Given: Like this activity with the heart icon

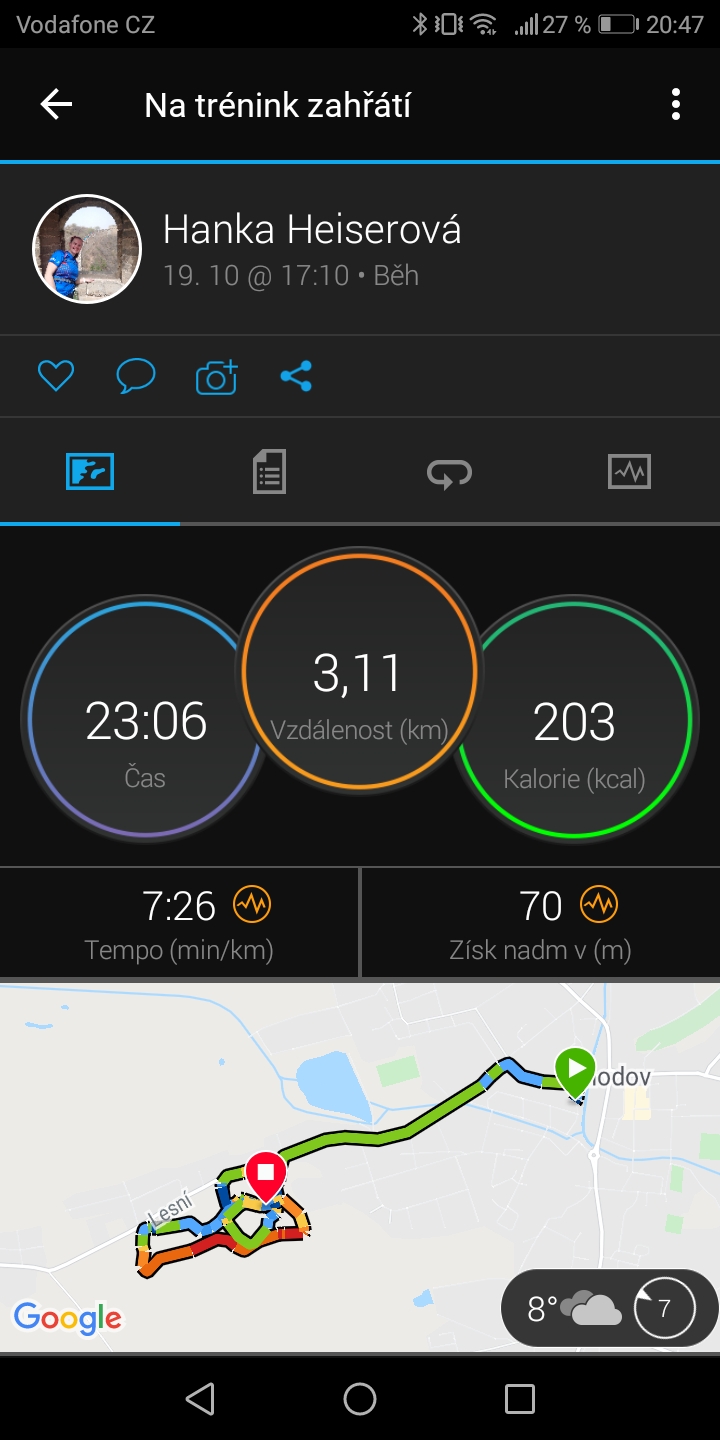Looking at the screenshot, I should point(56,376).
